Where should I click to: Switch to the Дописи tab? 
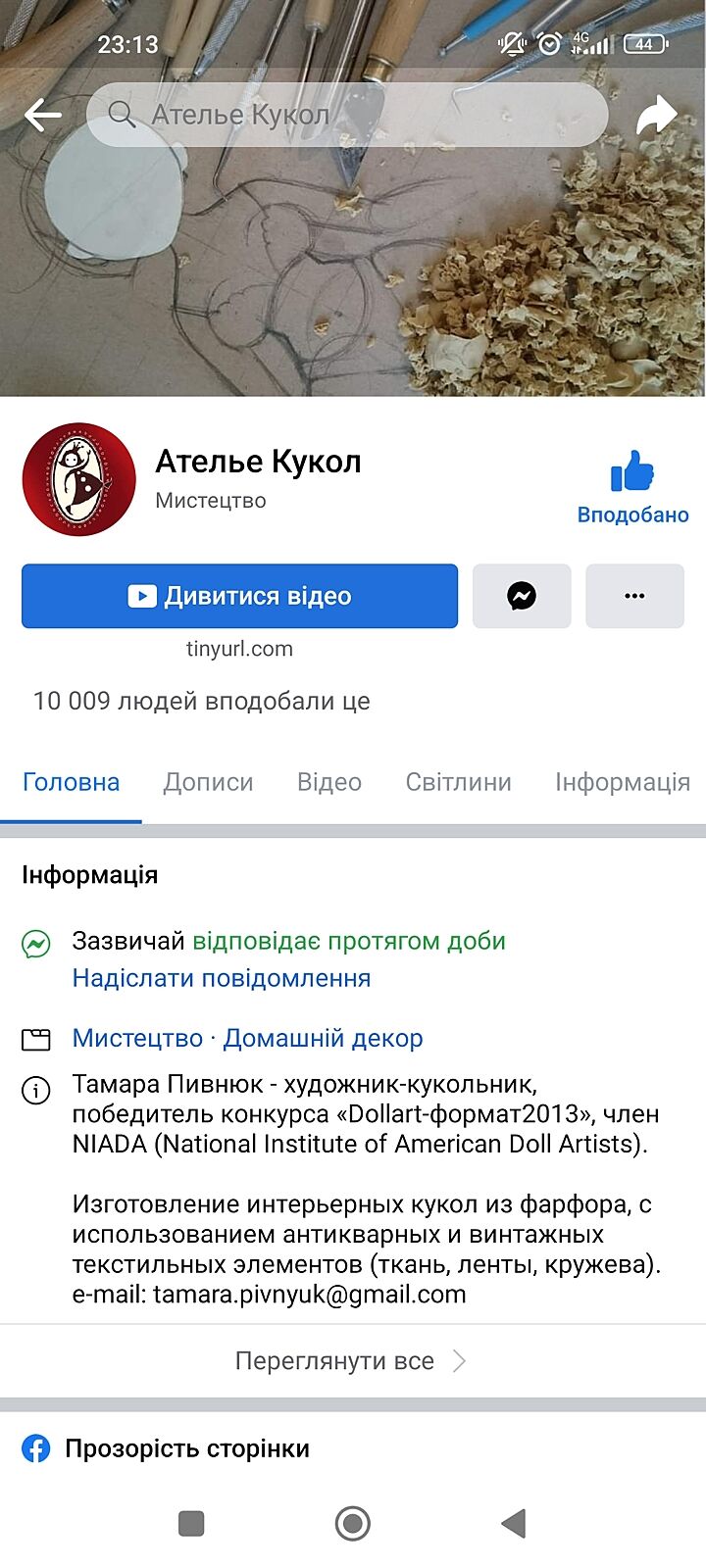208,782
